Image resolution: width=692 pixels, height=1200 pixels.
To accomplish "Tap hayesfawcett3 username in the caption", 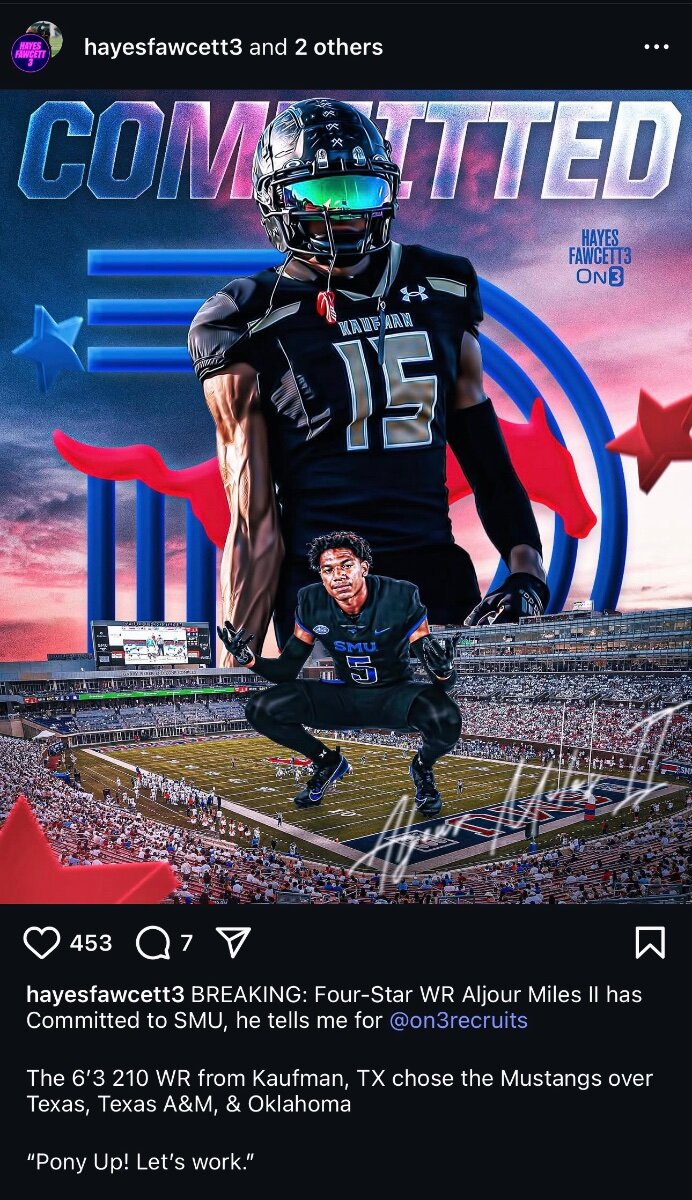I will (105, 995).
